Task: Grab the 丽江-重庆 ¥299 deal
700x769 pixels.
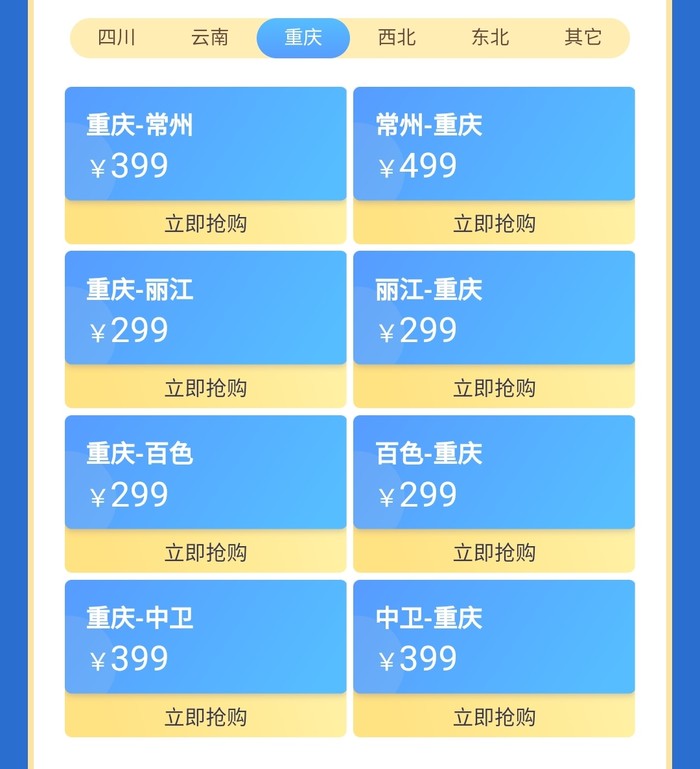Action: 494,388
